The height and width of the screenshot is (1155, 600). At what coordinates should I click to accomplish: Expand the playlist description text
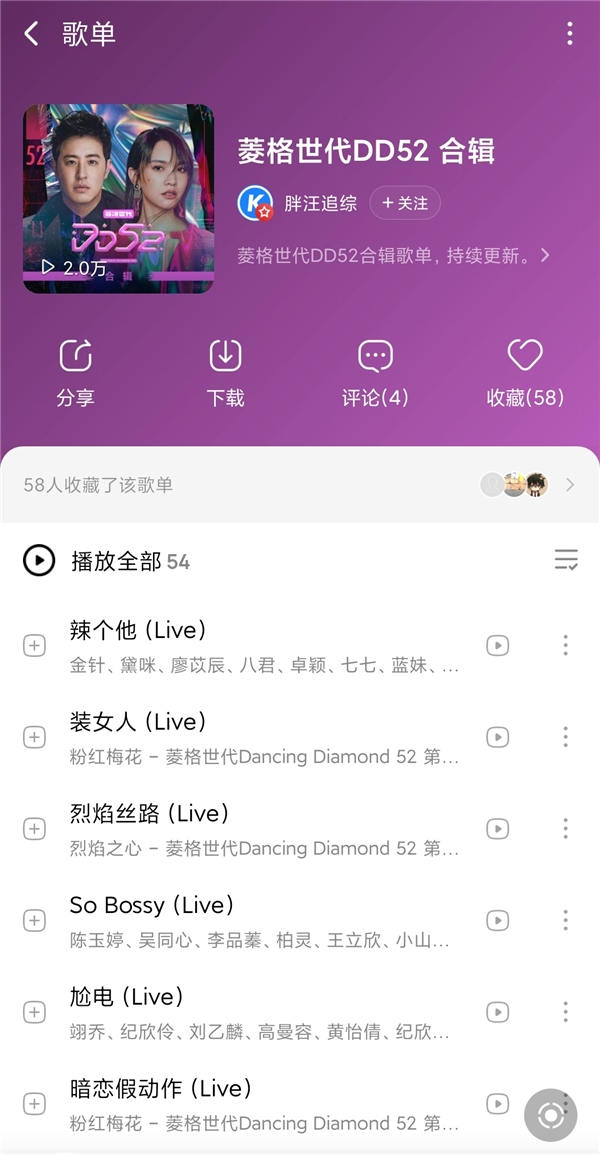[545, 255]
